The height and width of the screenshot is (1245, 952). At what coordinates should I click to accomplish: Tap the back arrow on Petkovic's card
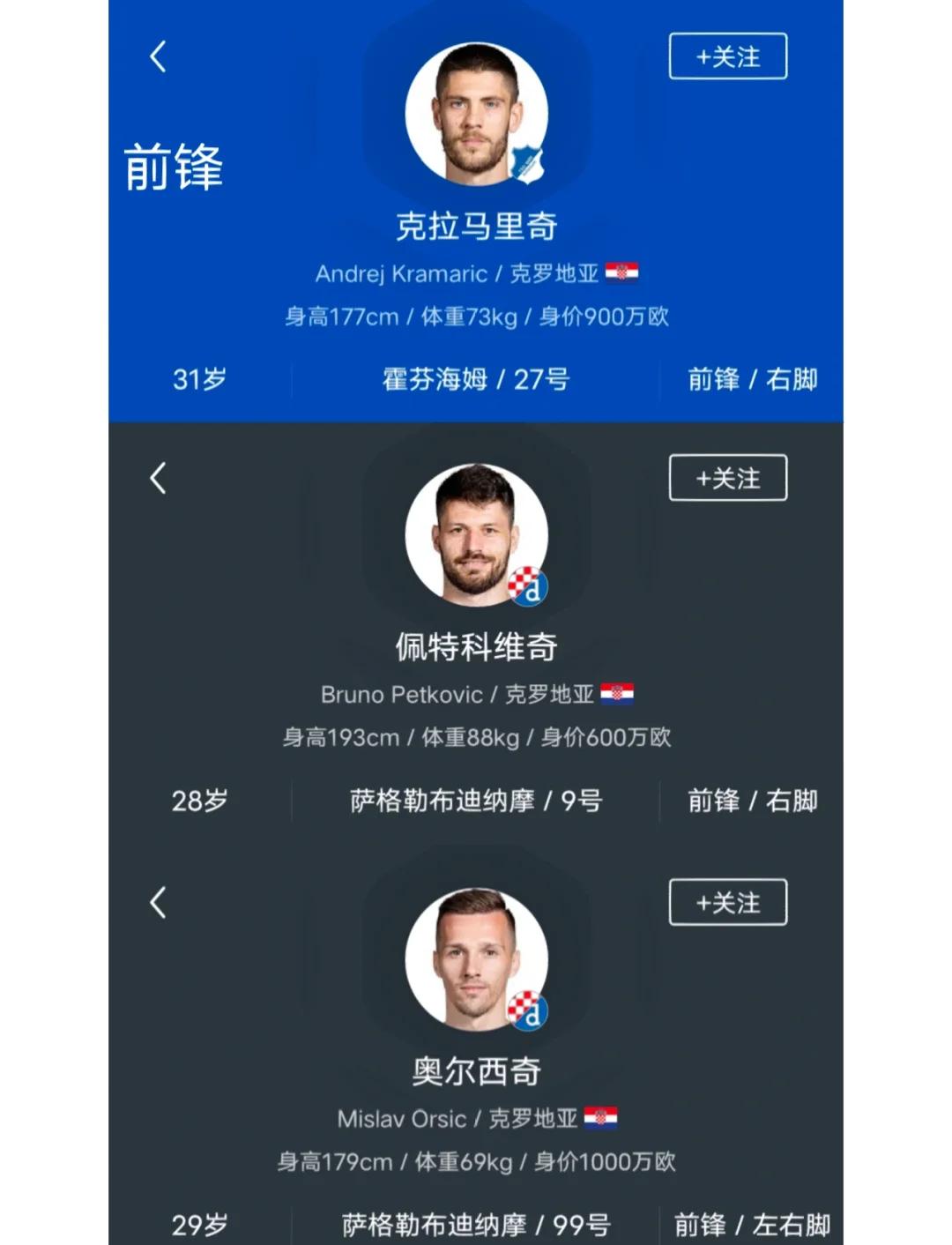point(158,477)
